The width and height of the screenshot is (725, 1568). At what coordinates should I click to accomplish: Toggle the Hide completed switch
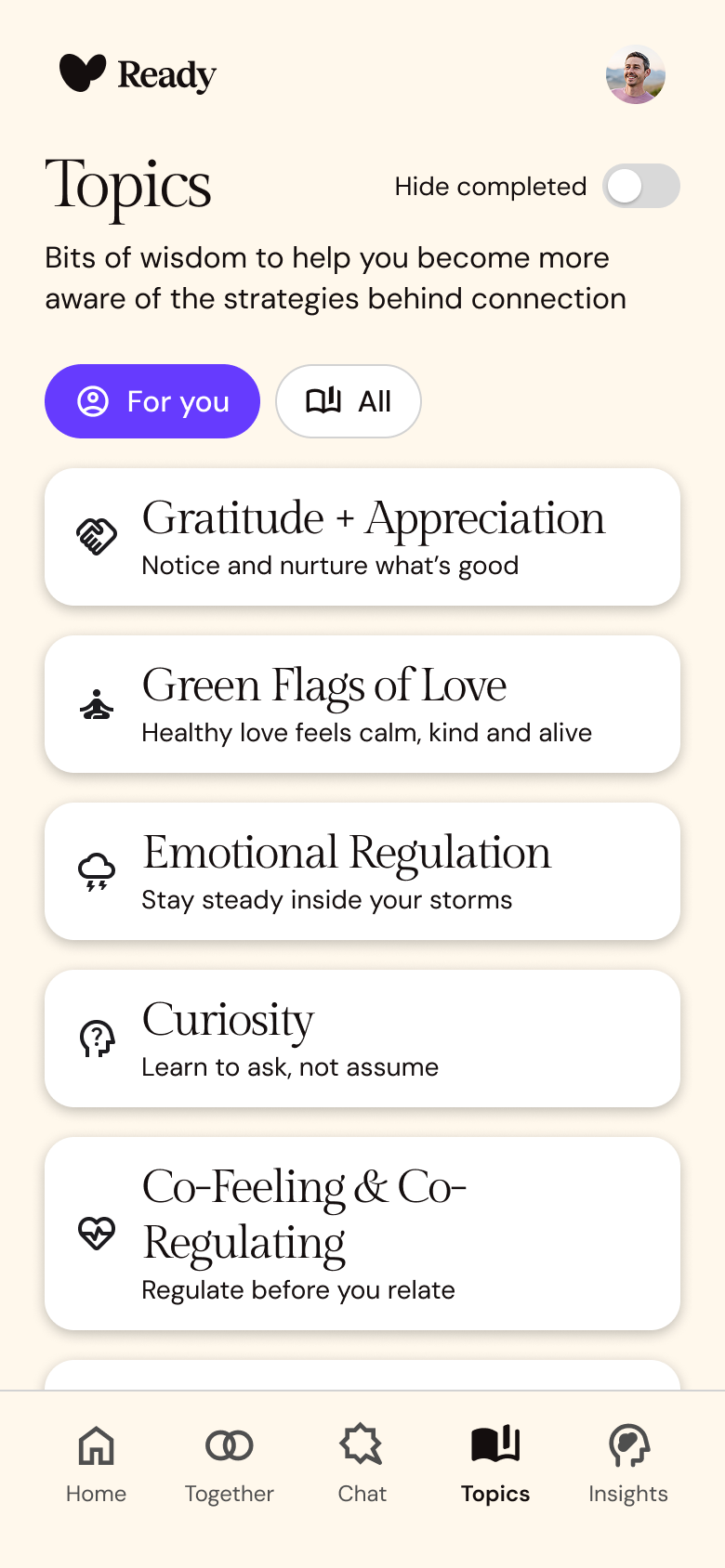point(641,187)
